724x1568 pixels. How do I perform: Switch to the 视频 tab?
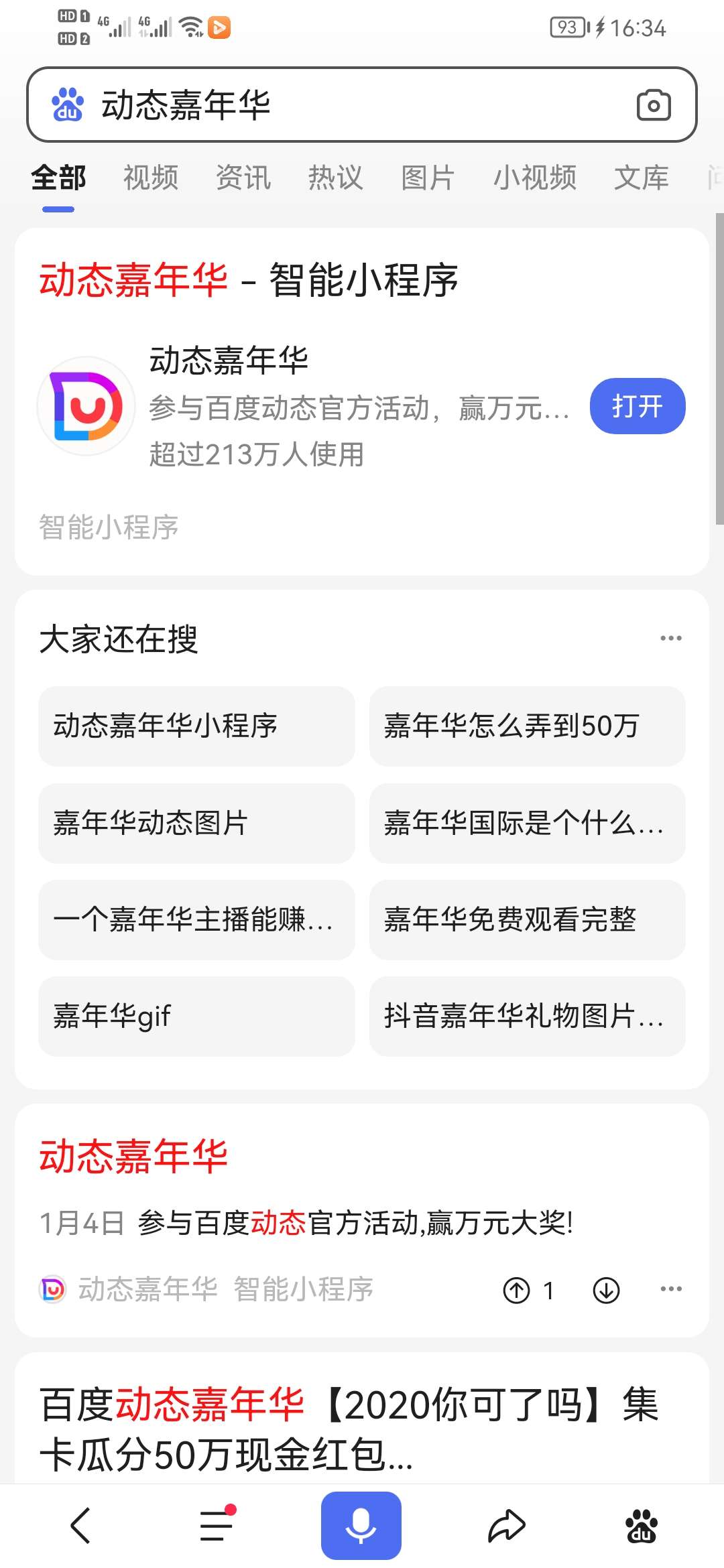(151, 178)
